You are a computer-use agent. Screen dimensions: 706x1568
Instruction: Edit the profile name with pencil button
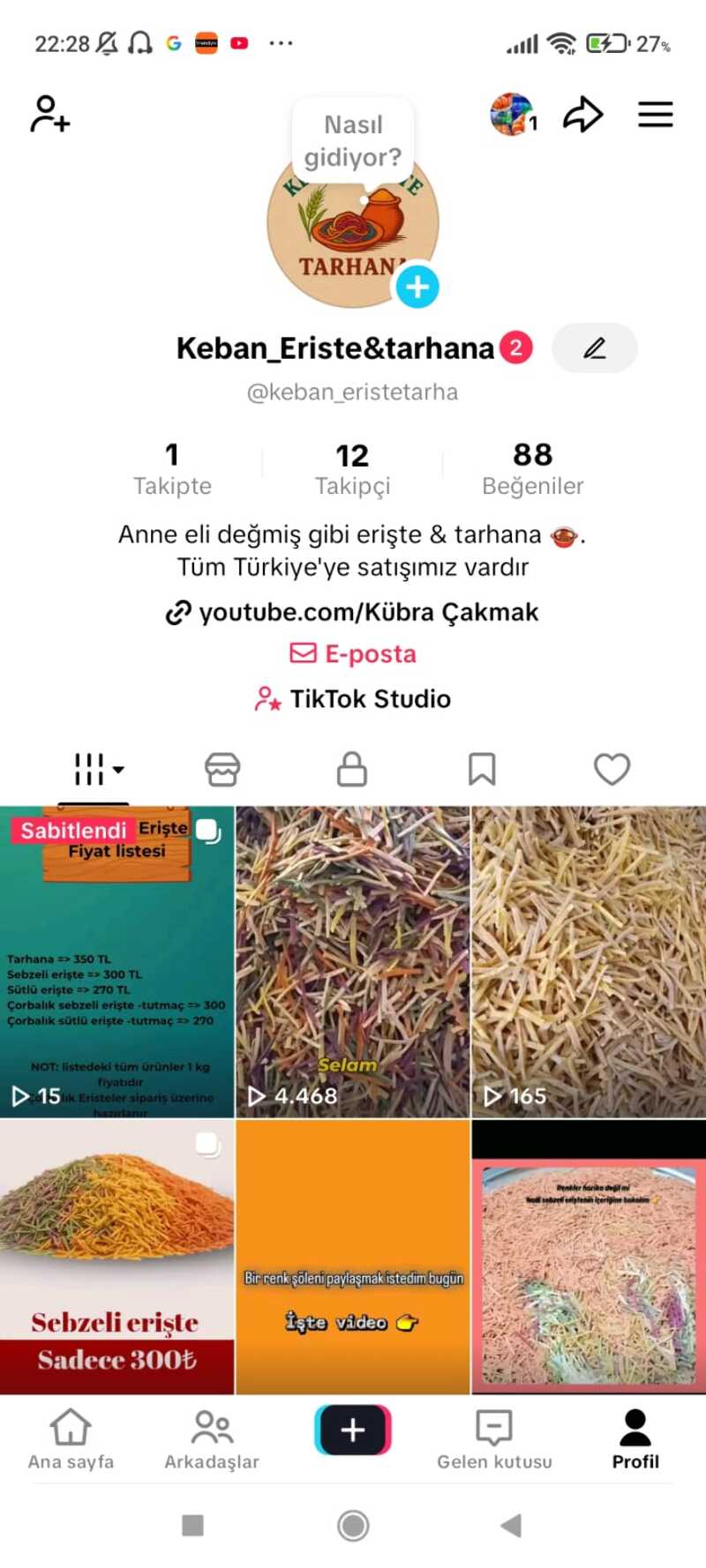pyautogui.click(x=594, y=347)
